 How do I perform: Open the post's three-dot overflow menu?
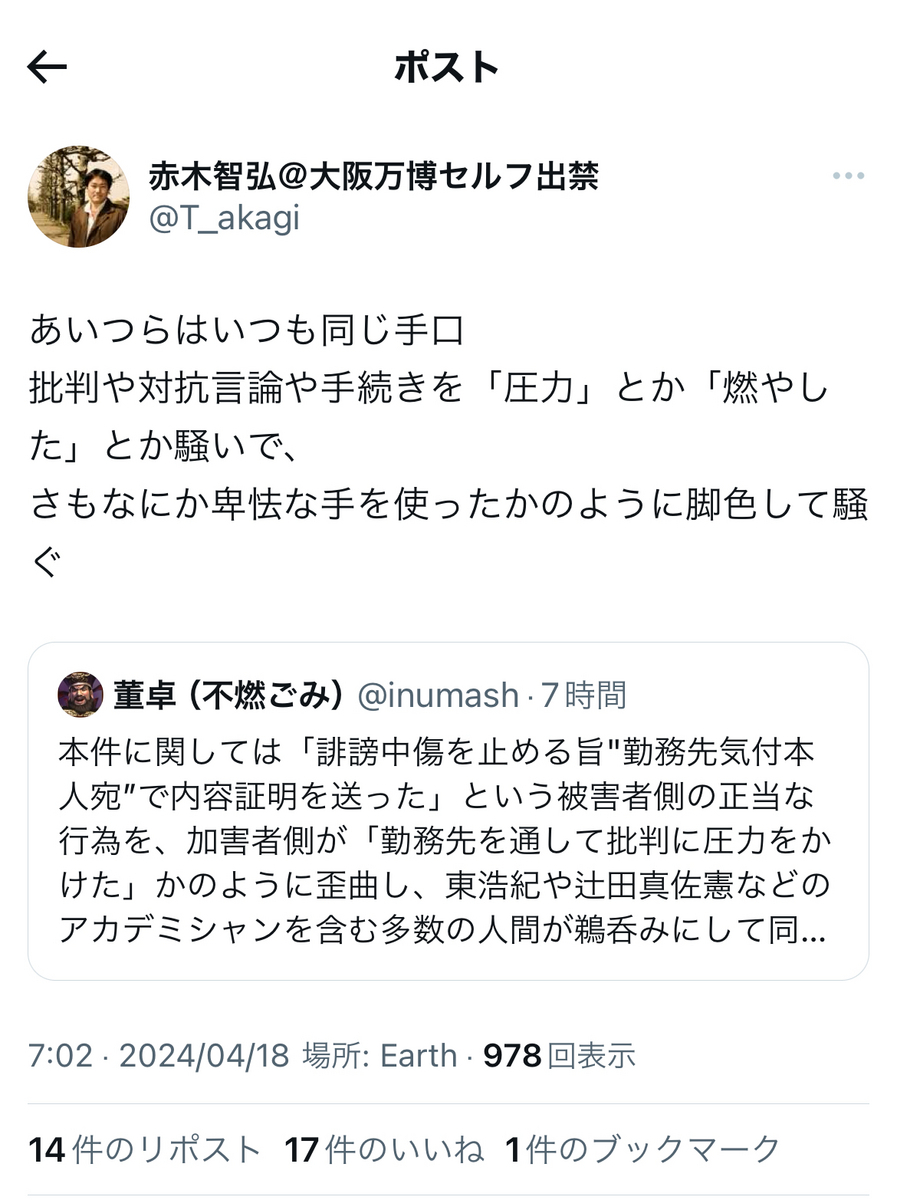(x=847, y=177)
